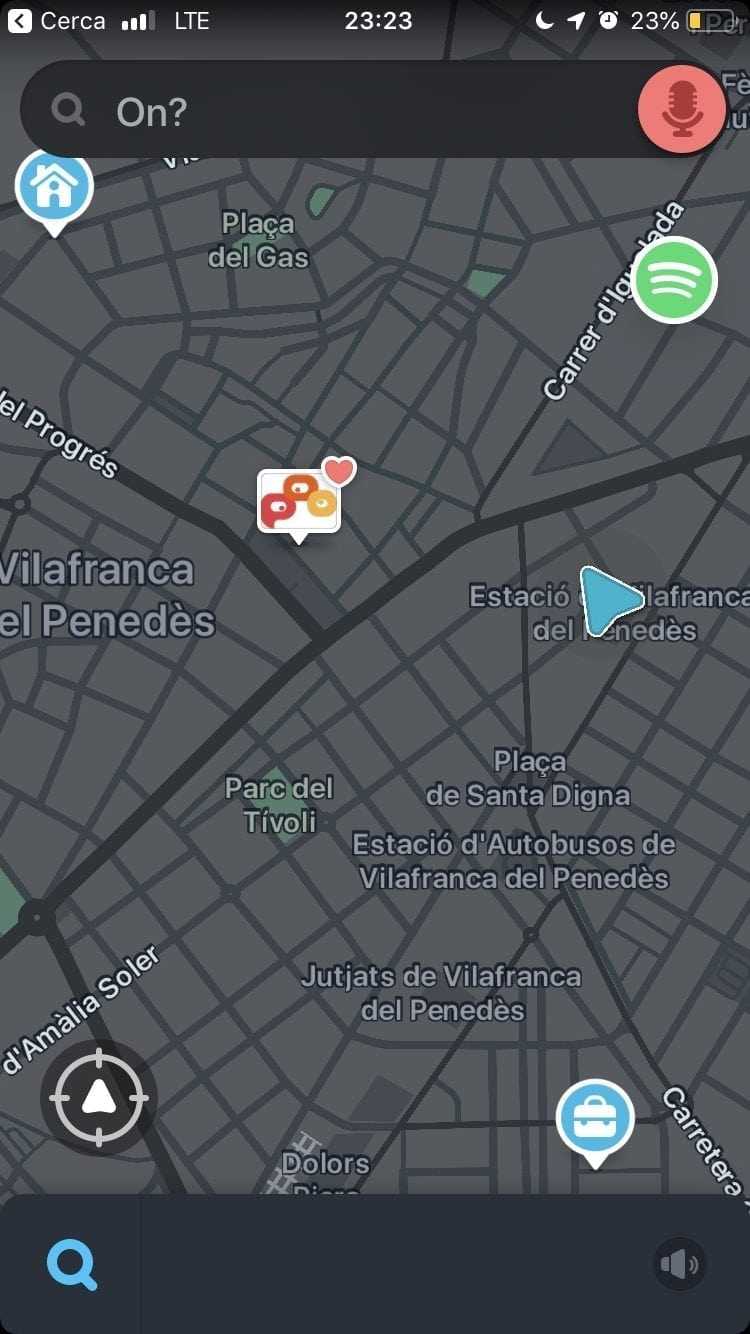Recenter map with the compass button

[98, 1098]
